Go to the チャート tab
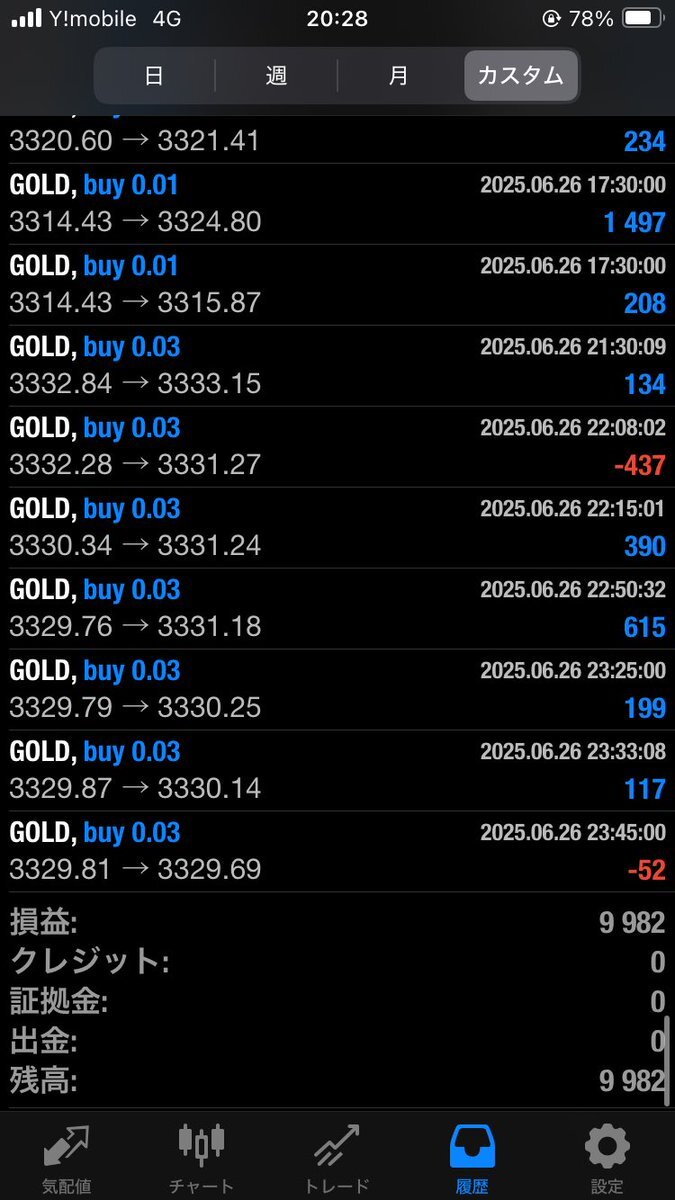The width and height of the screenshot is (675, 1200). point(202,1158)
